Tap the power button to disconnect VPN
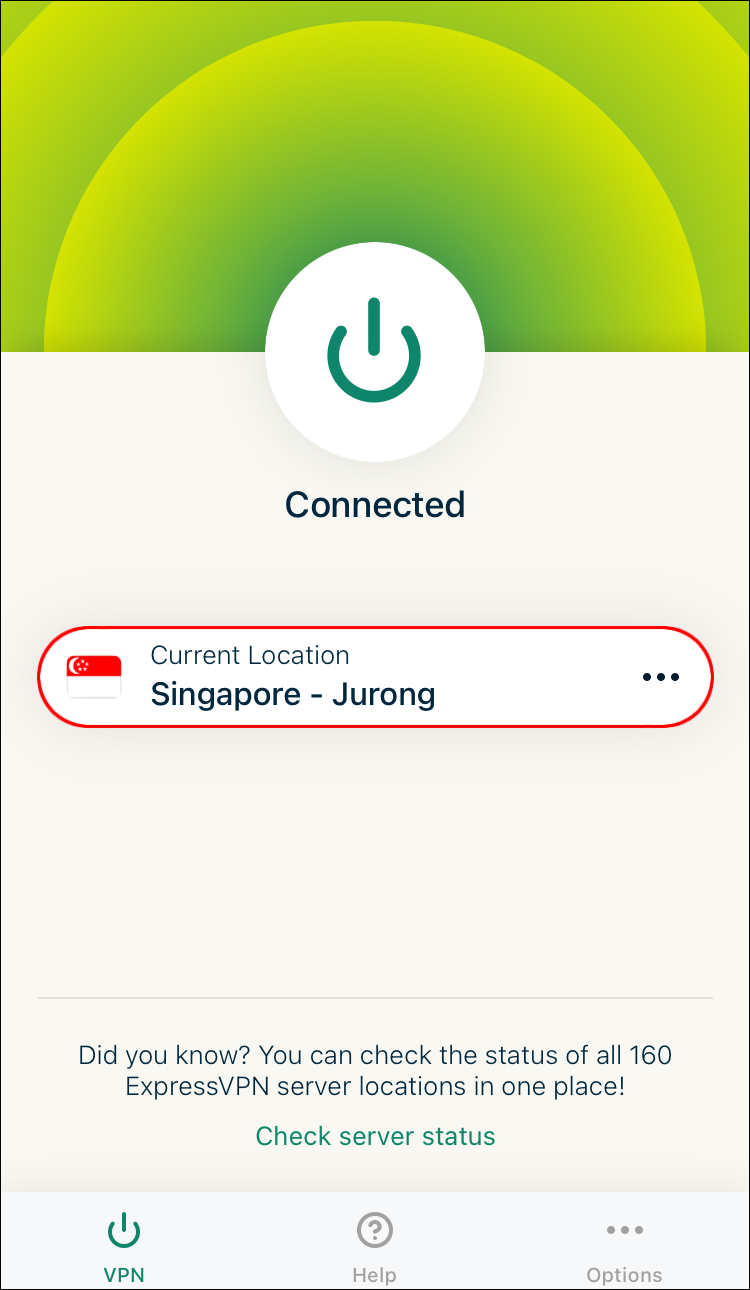 [x=375, y=351]
